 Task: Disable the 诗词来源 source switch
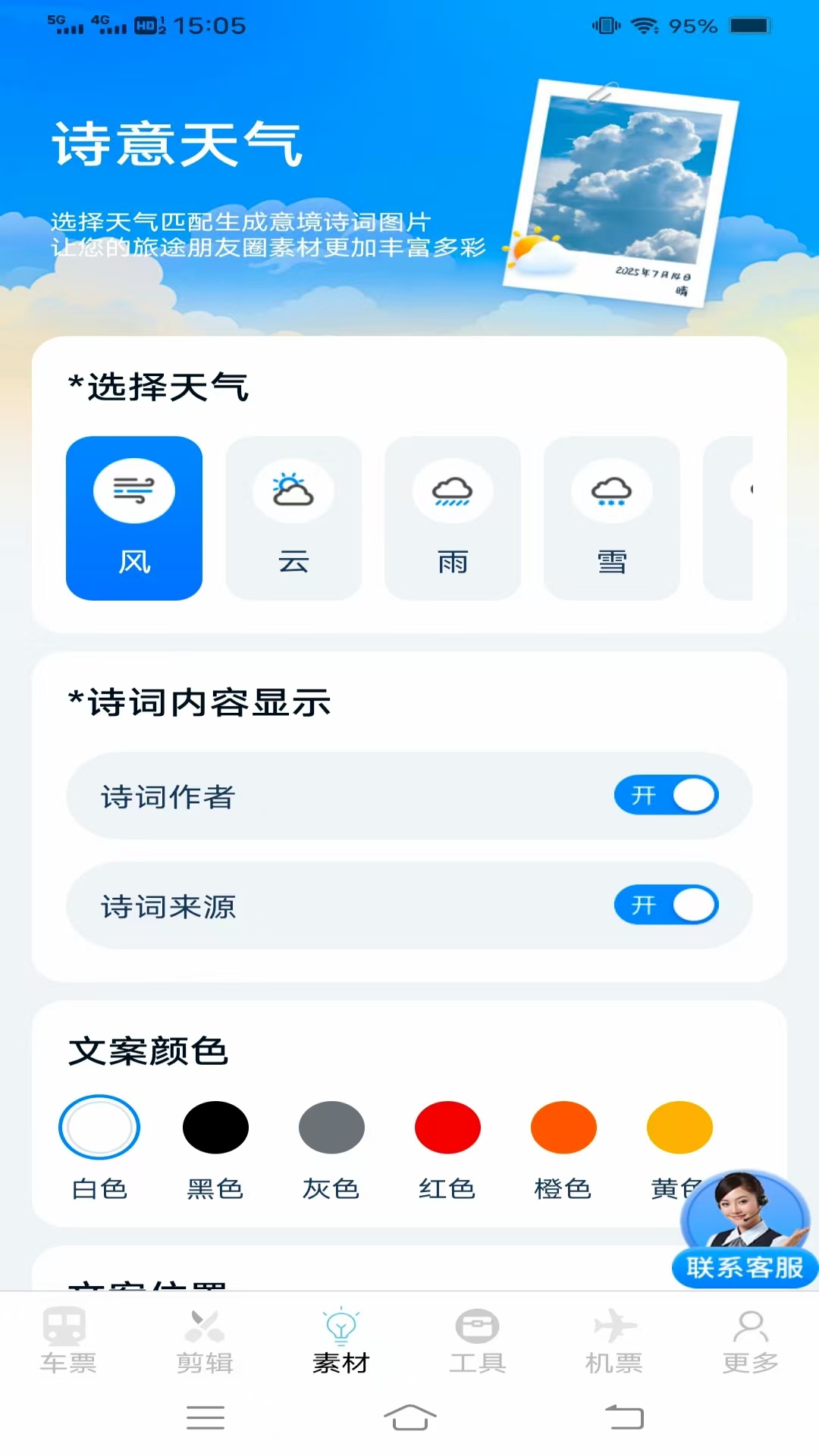[x=666, y=905]
